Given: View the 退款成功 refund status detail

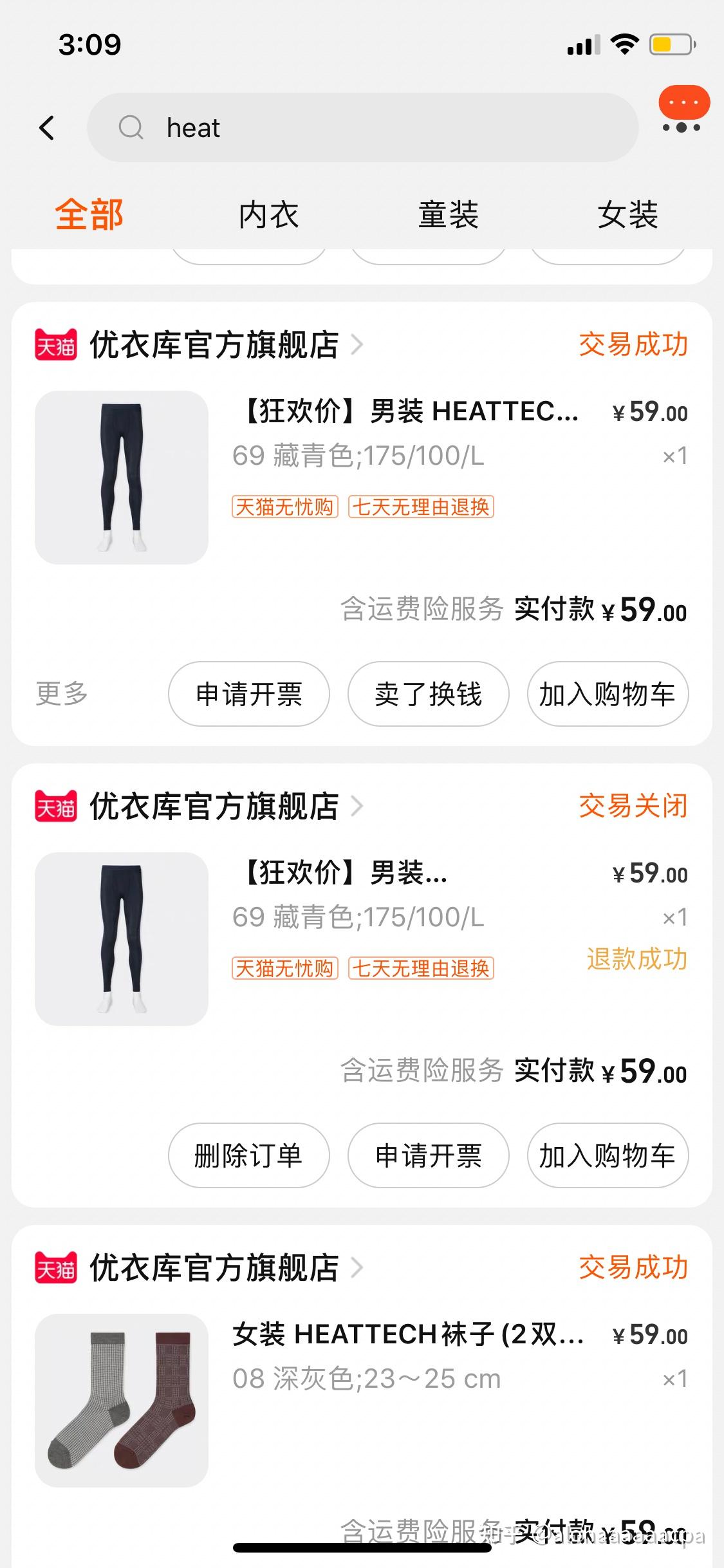Looking at the screenshot, I should click(x=636, y=959).
